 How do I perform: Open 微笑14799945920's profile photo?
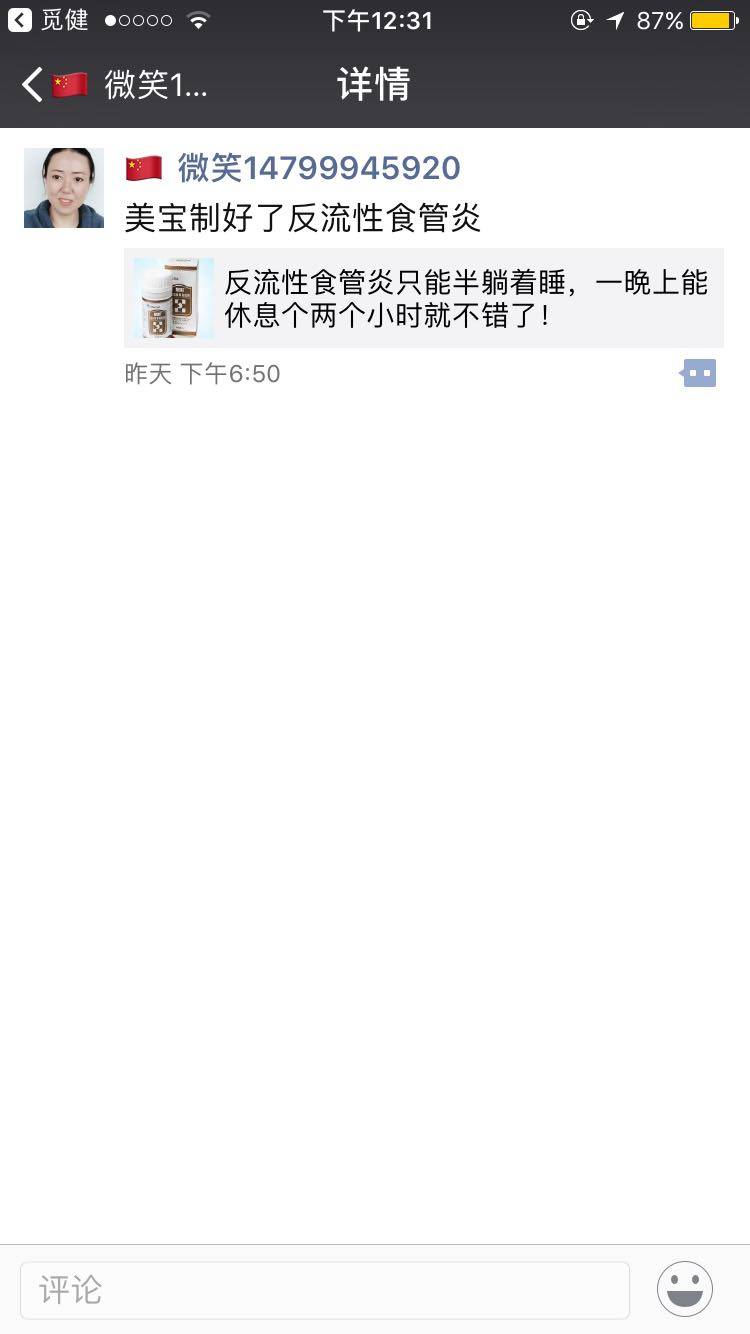(64, 188)
